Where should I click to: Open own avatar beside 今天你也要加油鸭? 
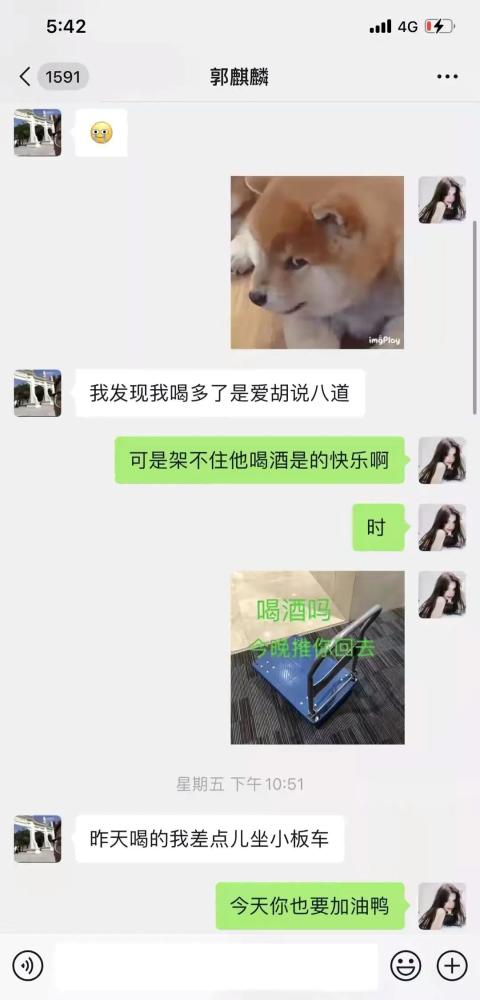coord(442,906)
